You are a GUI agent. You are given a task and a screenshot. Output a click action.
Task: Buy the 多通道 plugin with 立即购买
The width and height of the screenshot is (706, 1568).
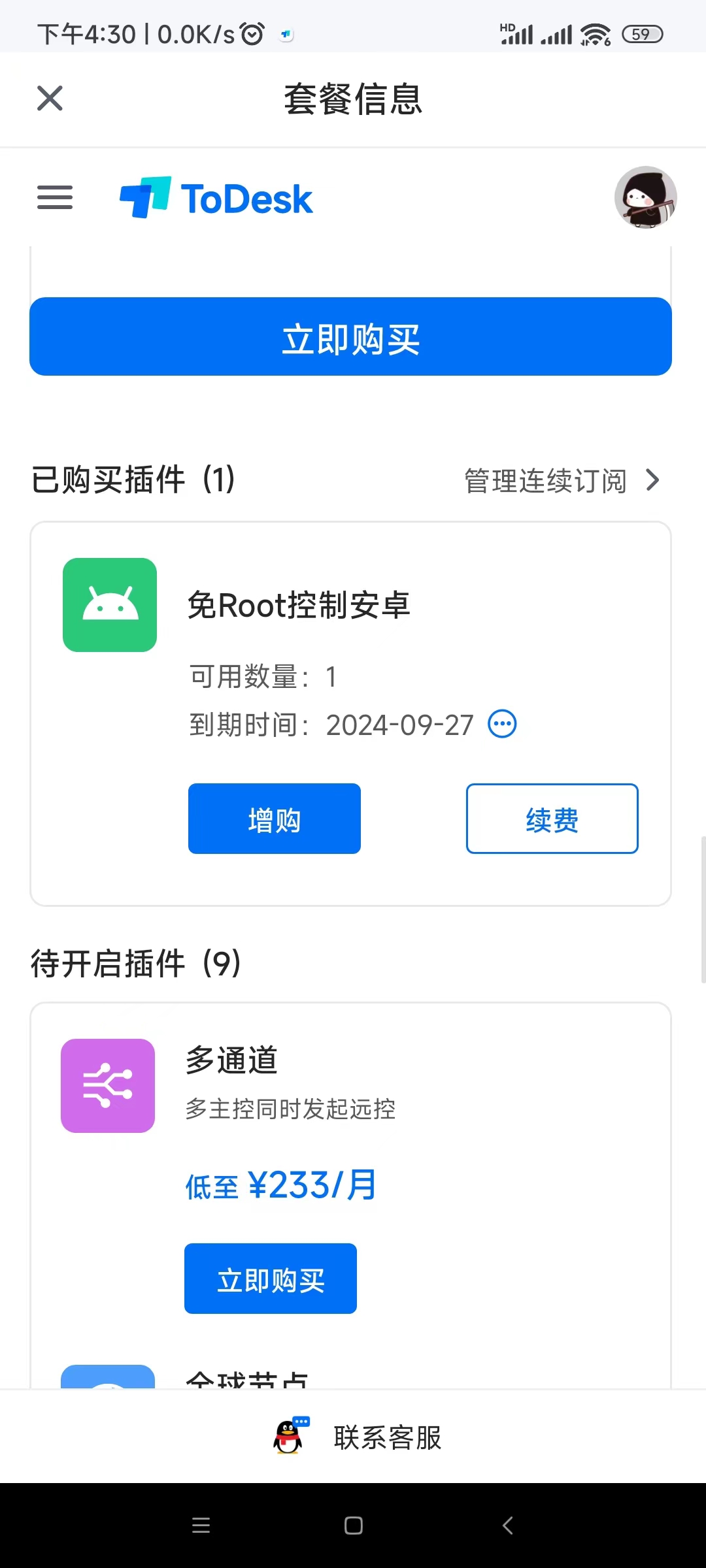[271, 1279]
